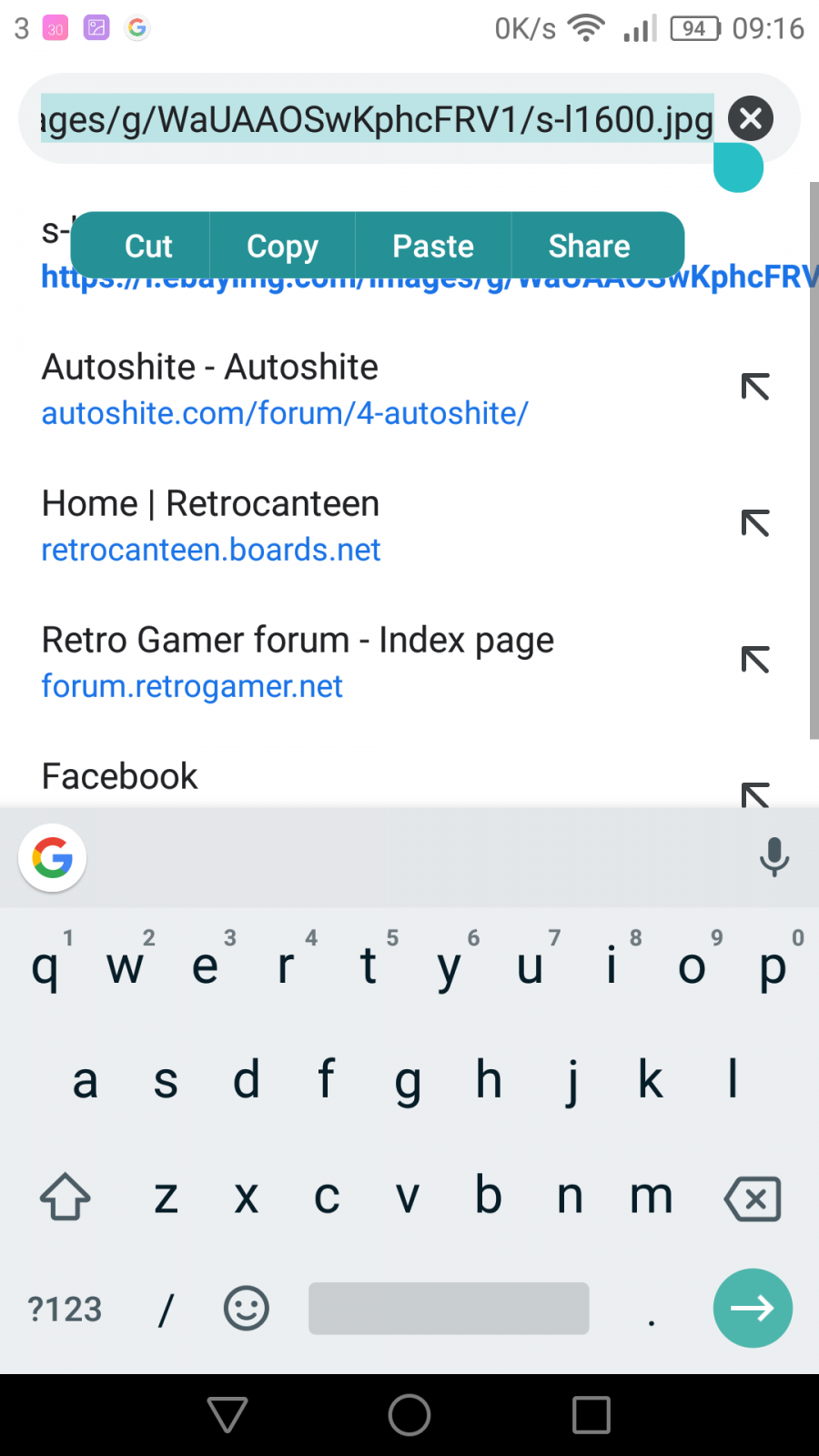Tap the backspace key
Screen dimensions: 819x1456
753,1198
